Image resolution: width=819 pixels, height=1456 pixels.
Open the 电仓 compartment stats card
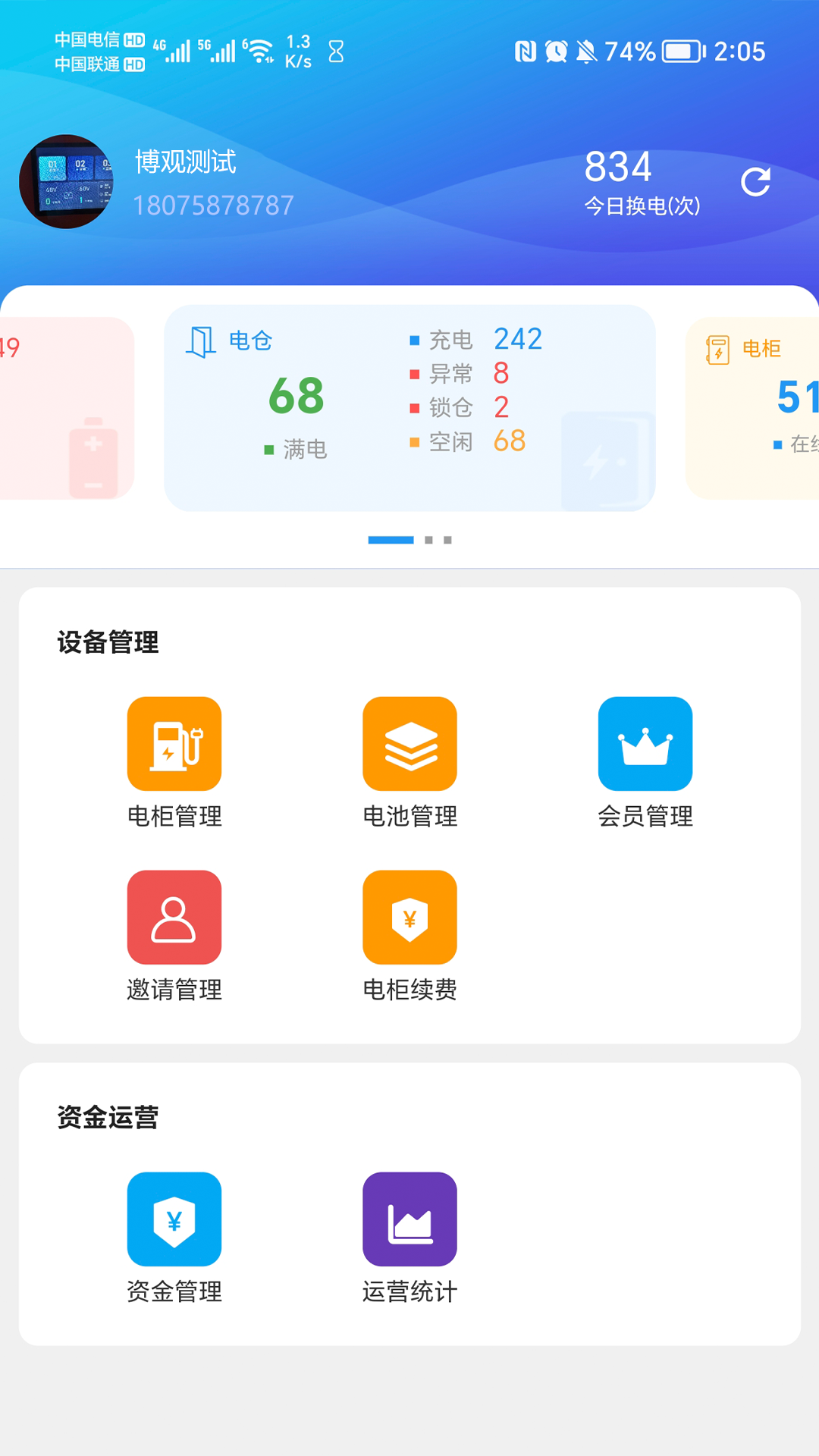[409, 408]
